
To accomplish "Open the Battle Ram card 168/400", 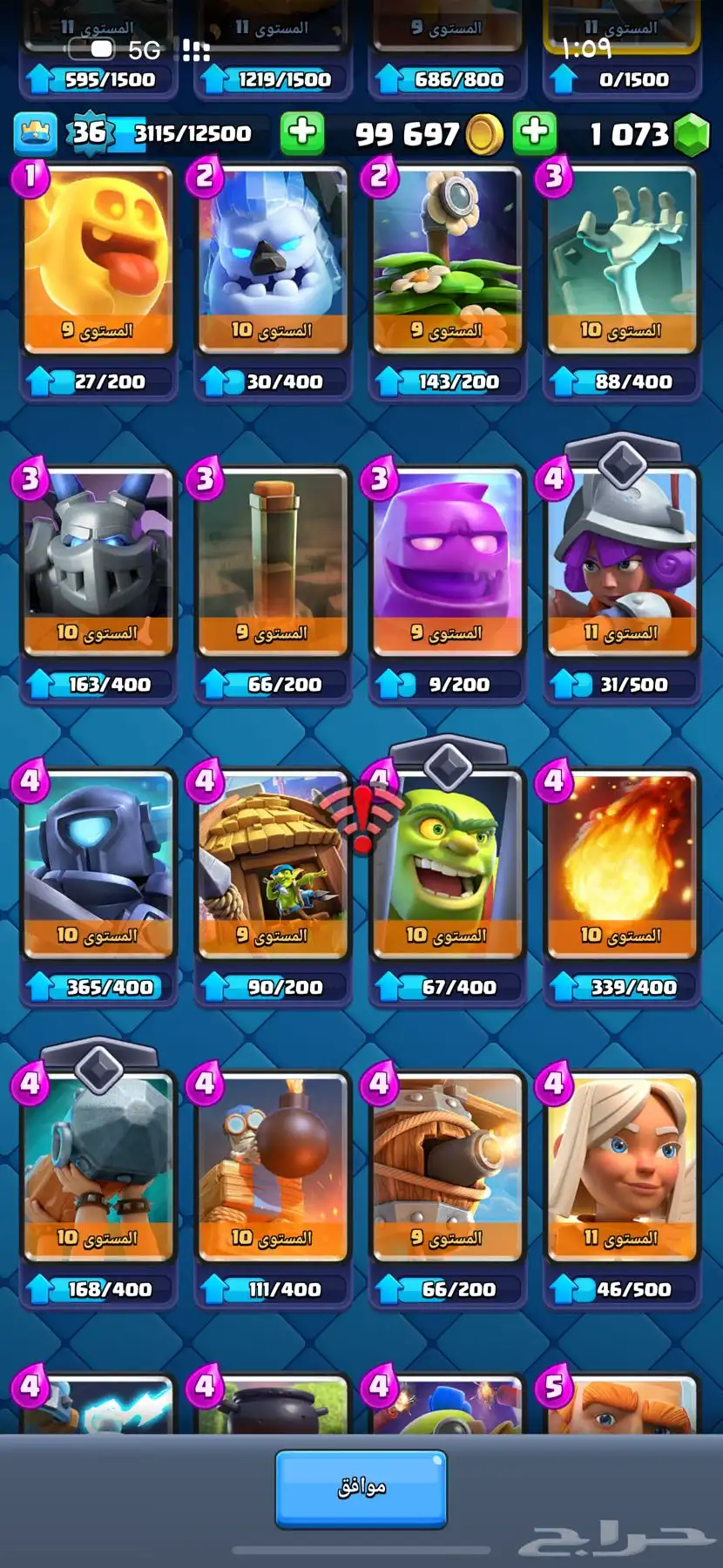I will pyautogui.click(x=98, y=1167).
